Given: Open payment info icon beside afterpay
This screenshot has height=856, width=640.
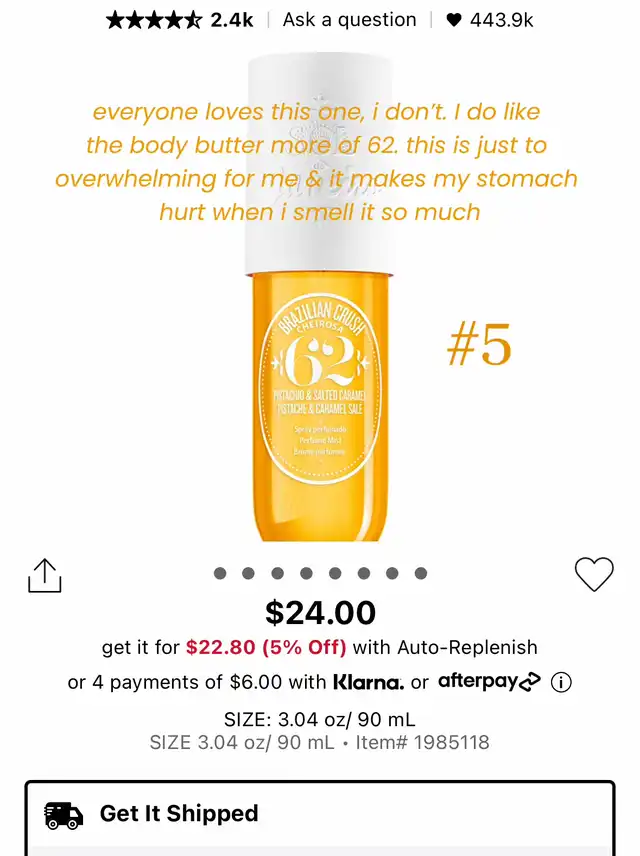Looking at the screenshot, I should 561,683.
